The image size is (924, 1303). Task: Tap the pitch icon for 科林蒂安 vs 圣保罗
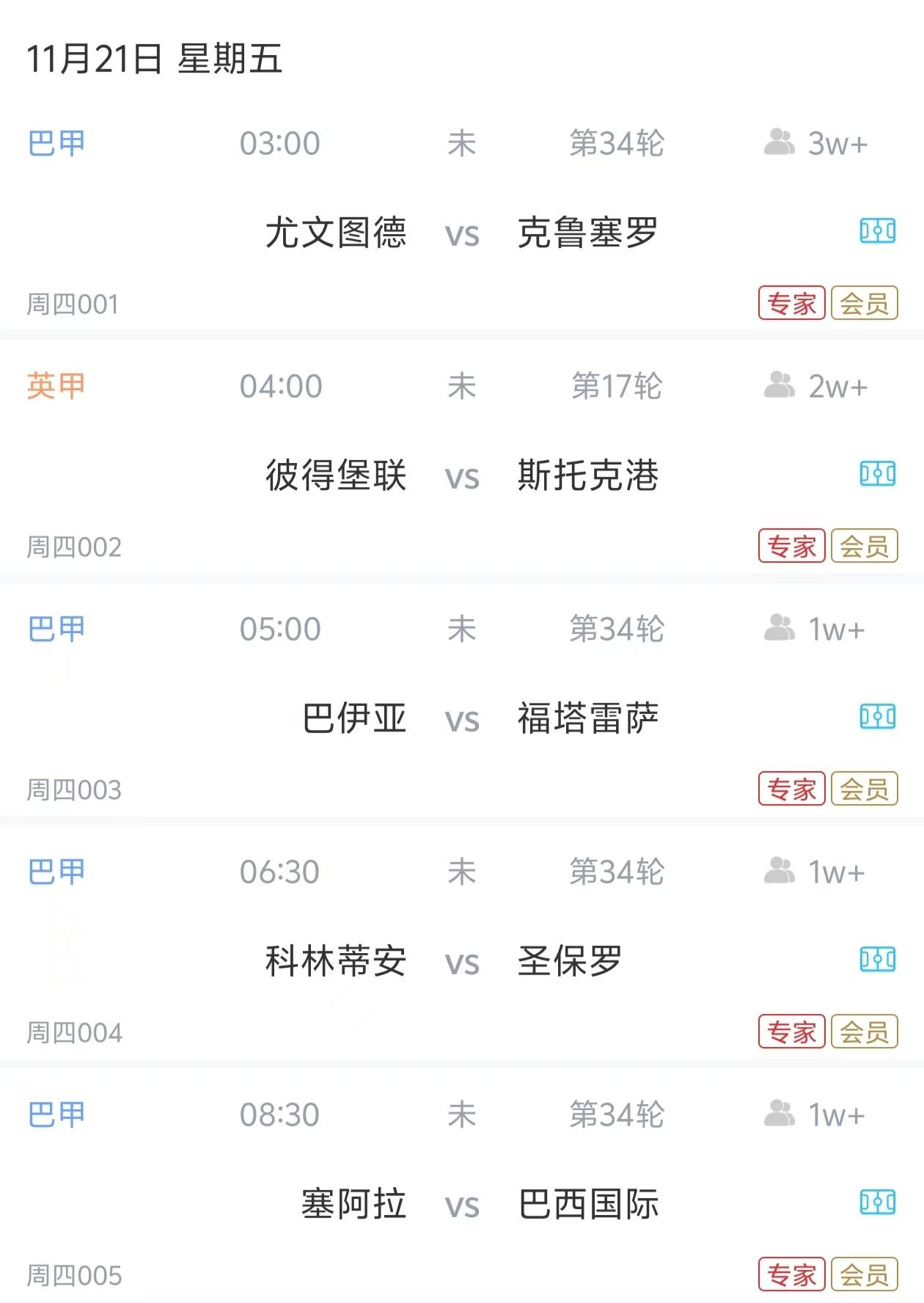click(x=877, y=960)
